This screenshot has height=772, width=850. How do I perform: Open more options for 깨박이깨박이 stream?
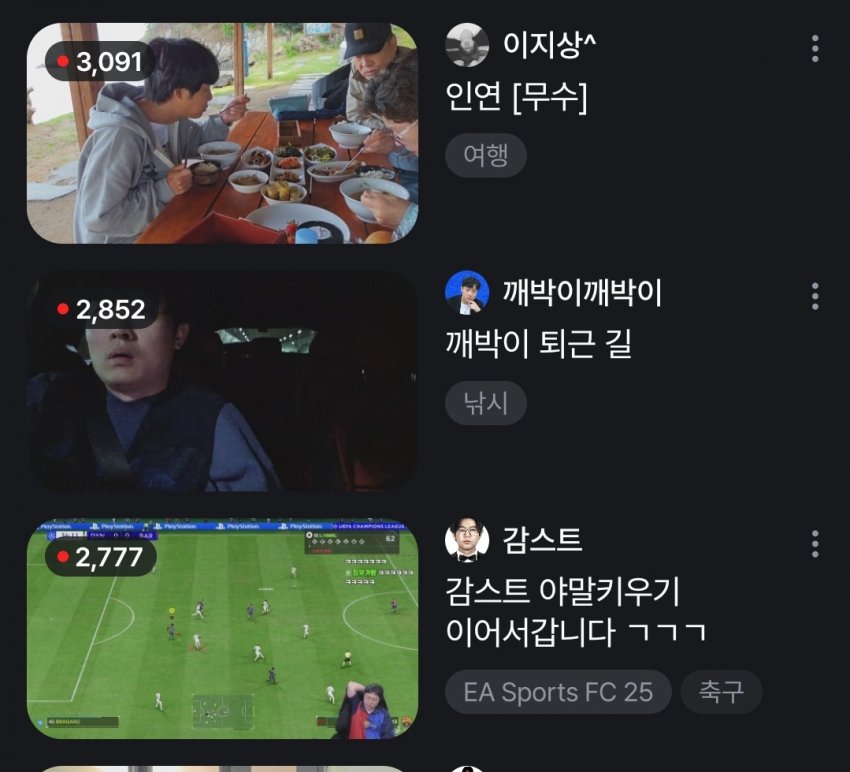pos(815,296)
